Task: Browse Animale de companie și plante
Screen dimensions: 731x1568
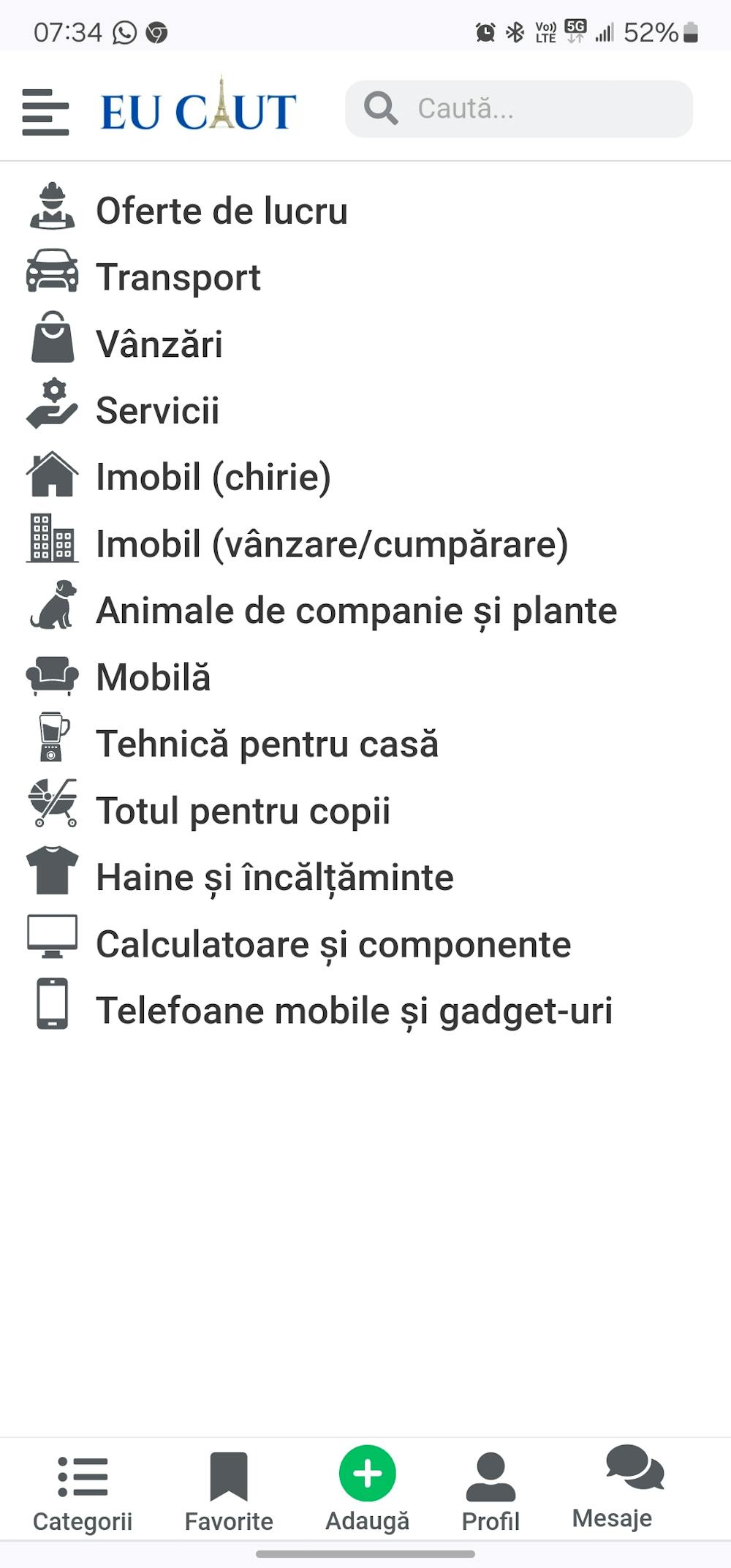Action: [356, 611]
